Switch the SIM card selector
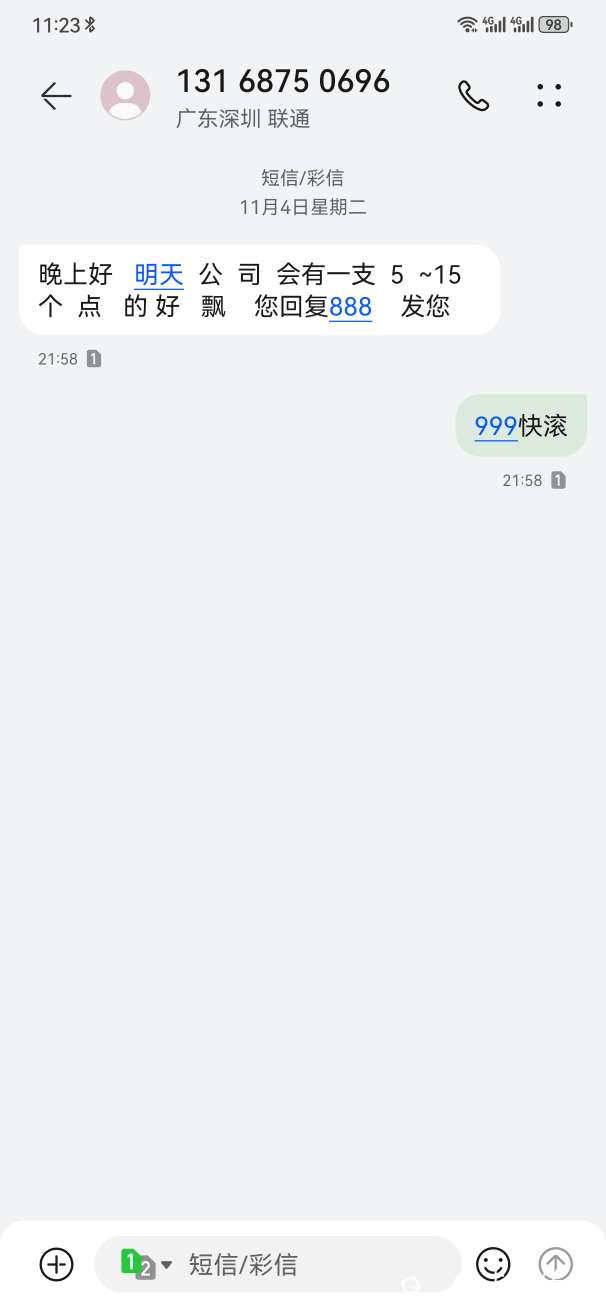The height and width of the screenshot is (1308, 606). click(x=145, y=1264)
